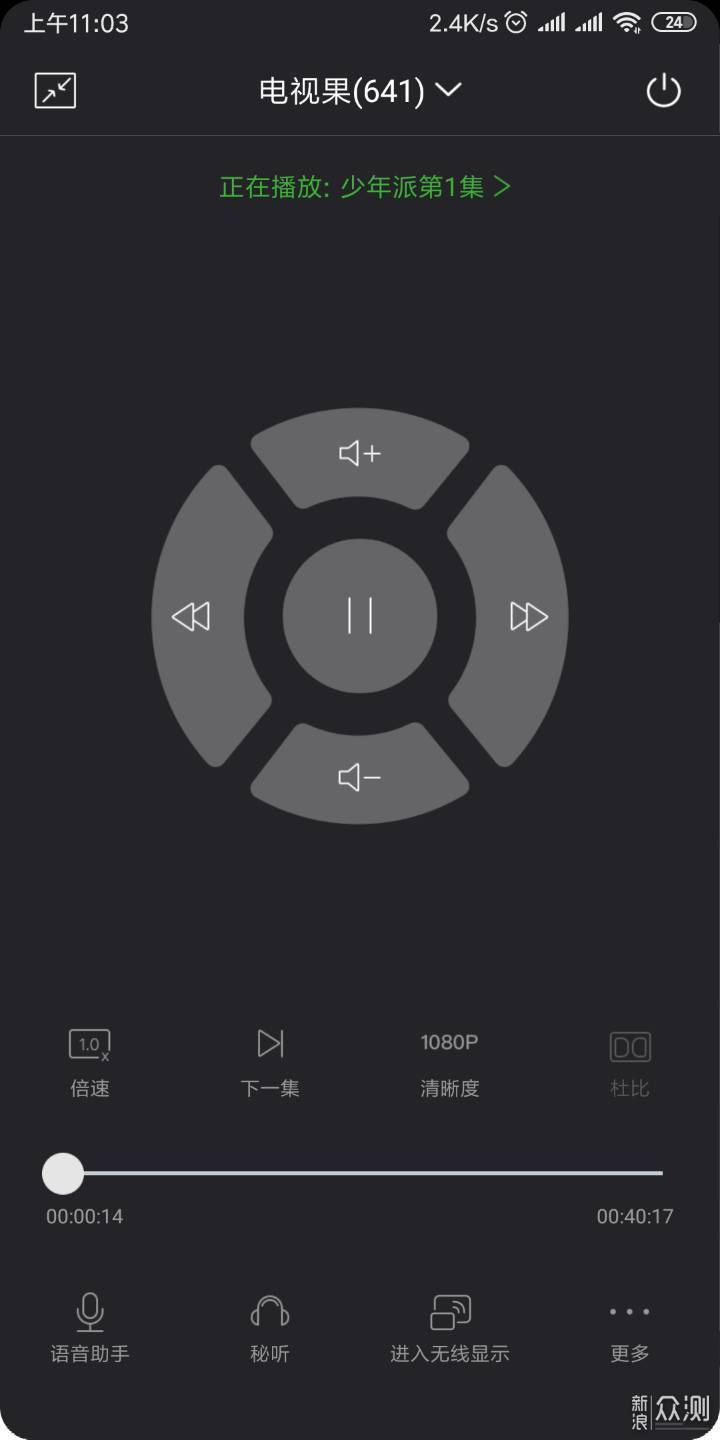The image size is (720, 1440).
Task: Open the 倍速 playback speed option
Action: (90, 1062)
